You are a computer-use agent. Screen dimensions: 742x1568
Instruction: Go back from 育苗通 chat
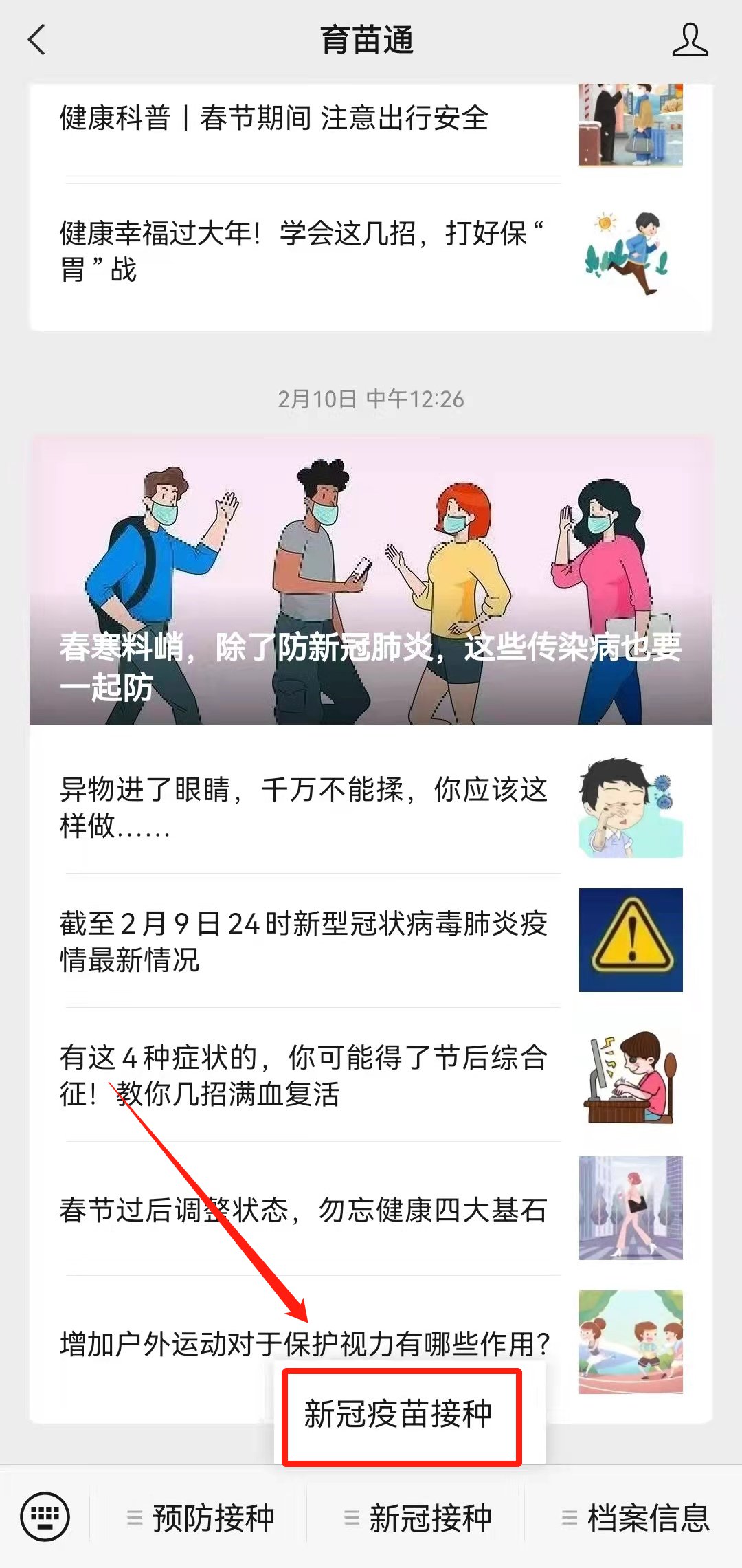pos(37,40)
